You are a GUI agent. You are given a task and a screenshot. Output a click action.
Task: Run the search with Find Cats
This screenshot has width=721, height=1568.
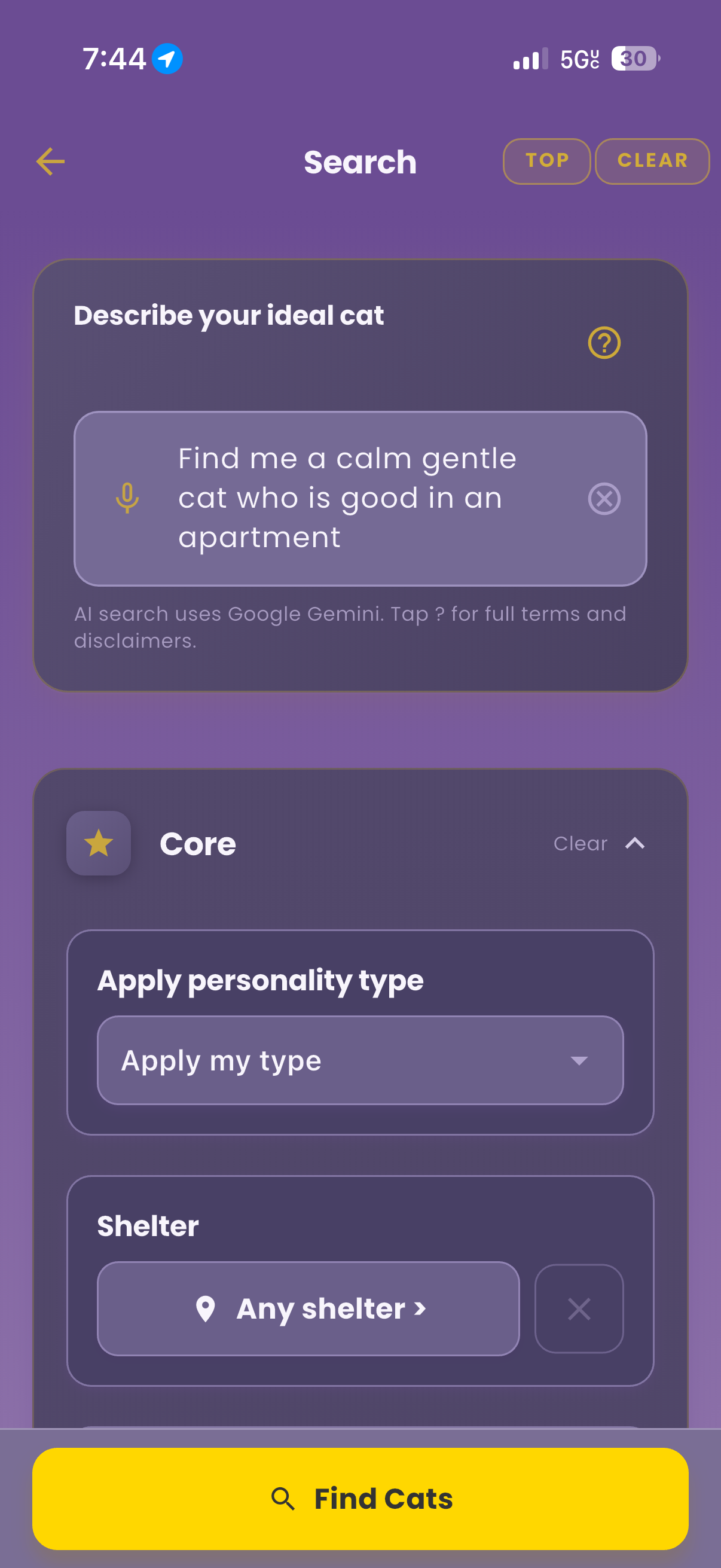coord(360,1499)
